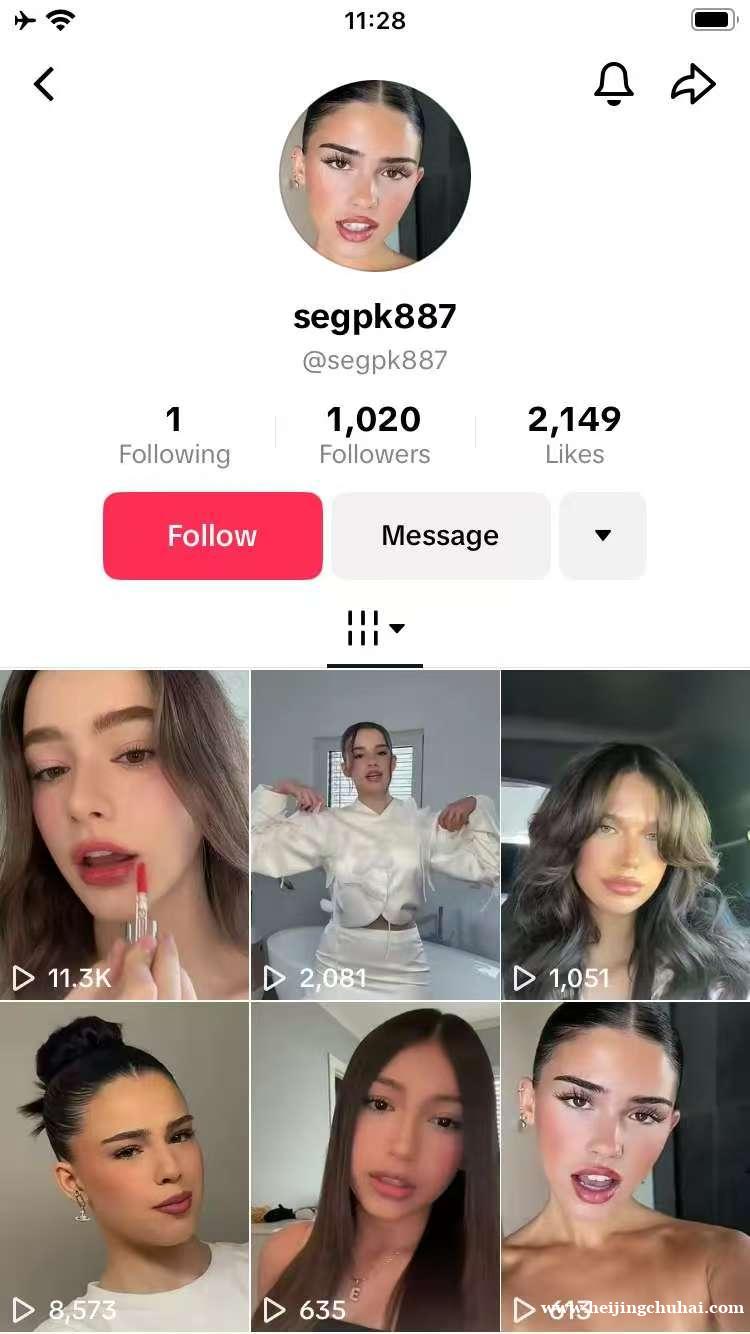Go back using the back arrow
This screenshot has height=1334, width=750.
(x=44, y=84)
